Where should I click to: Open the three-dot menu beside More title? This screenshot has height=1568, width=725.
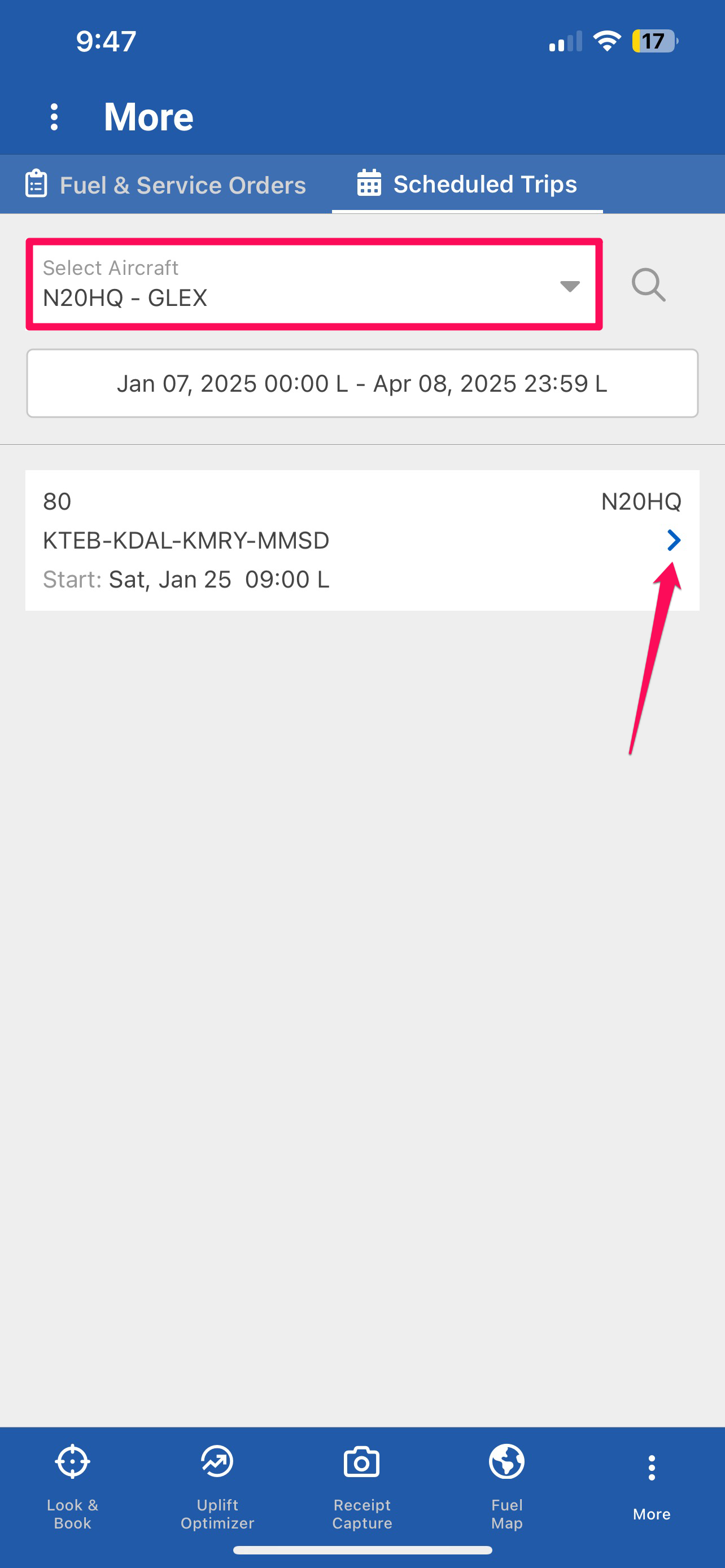tap(54, 116)
